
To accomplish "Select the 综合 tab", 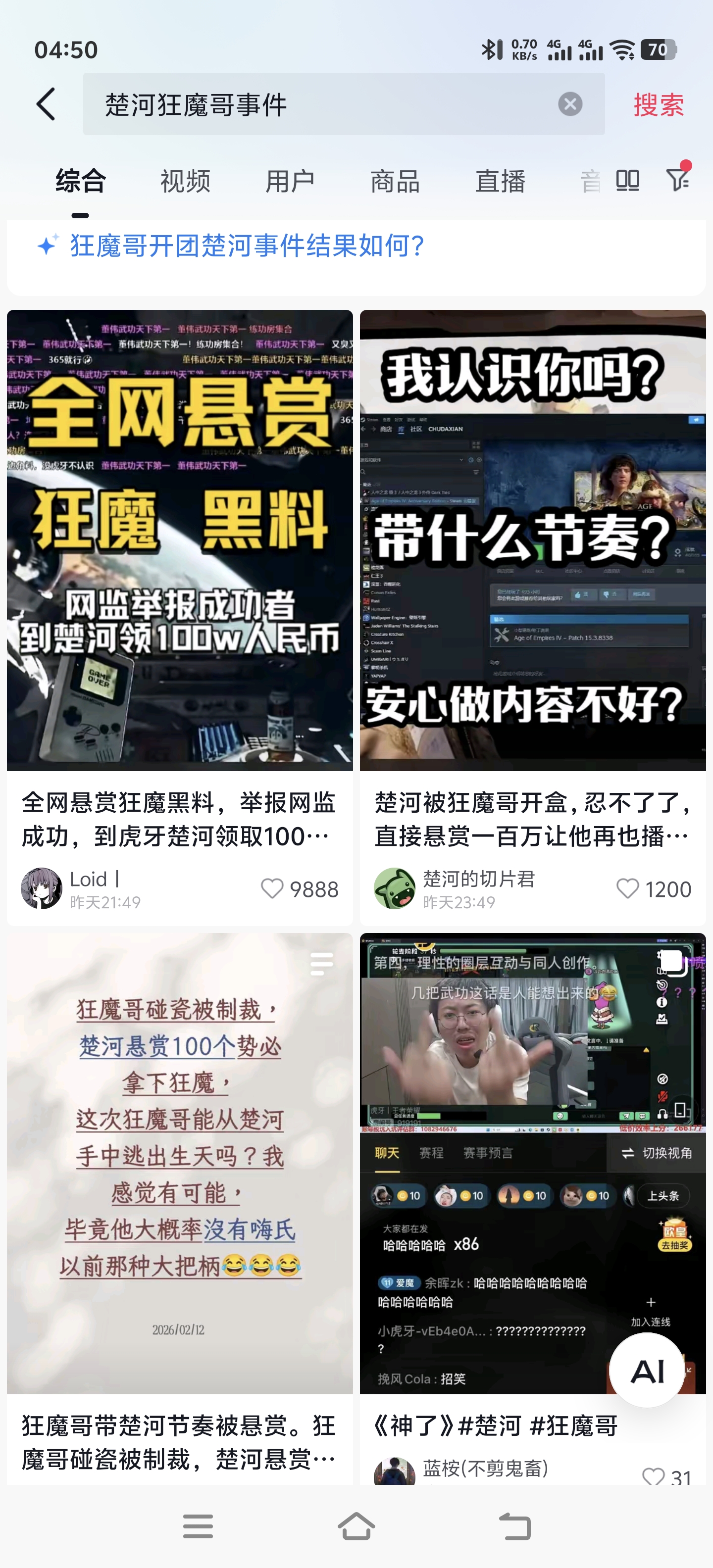I will [80, 181].
